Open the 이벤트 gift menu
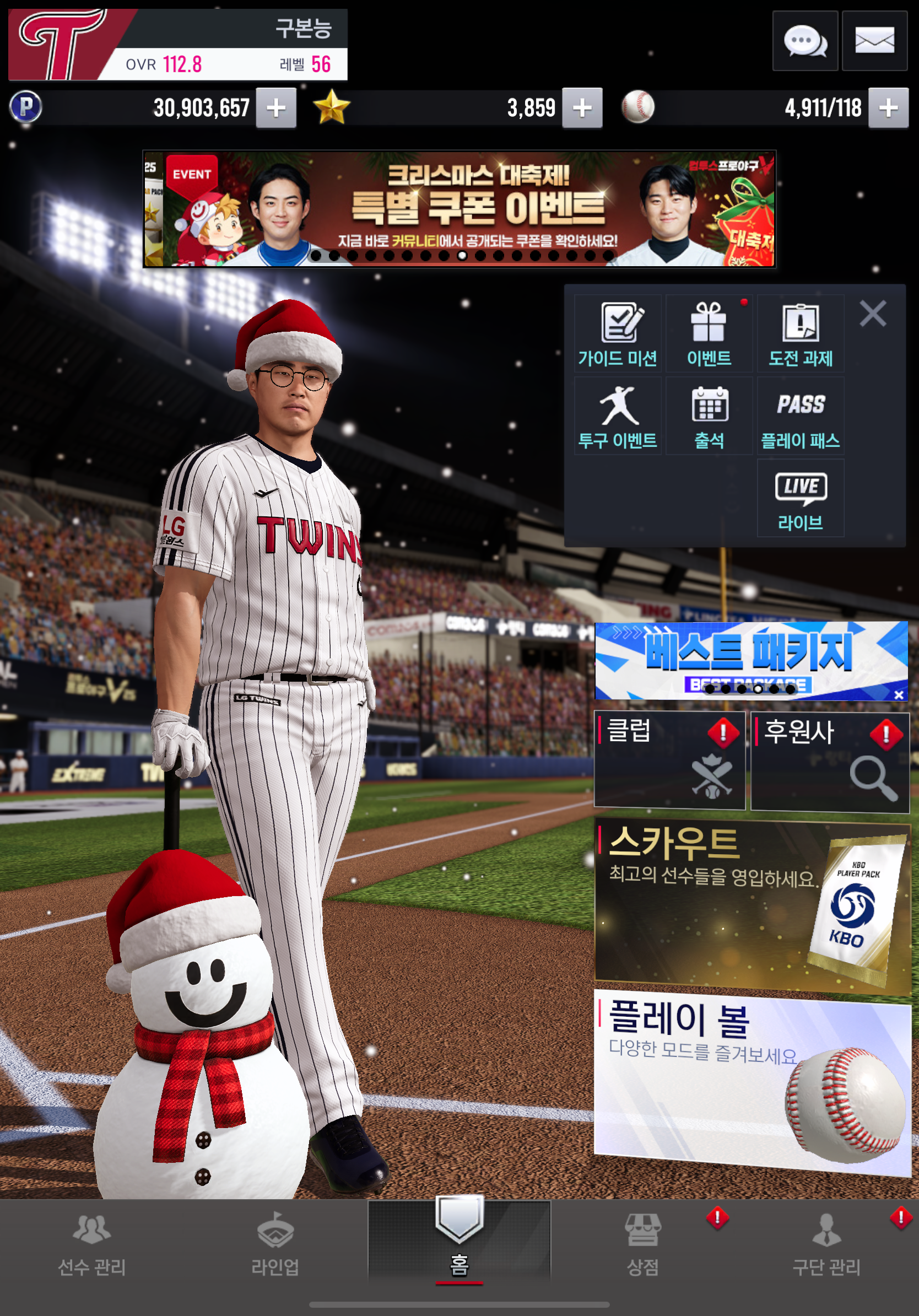The height and width of the screenshot is (1316, 919). [x=709, y=335]
